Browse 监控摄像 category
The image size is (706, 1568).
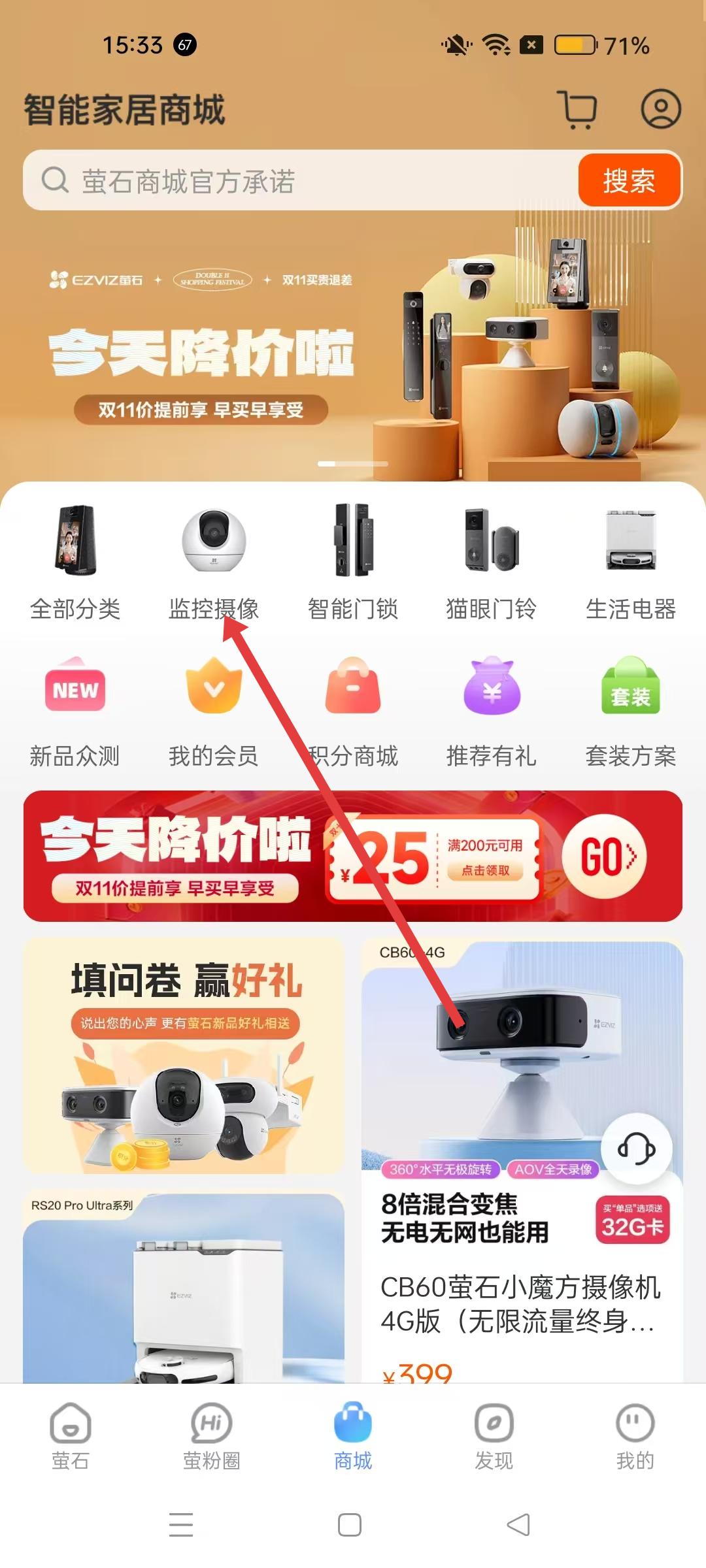click(x=214, y=562)
